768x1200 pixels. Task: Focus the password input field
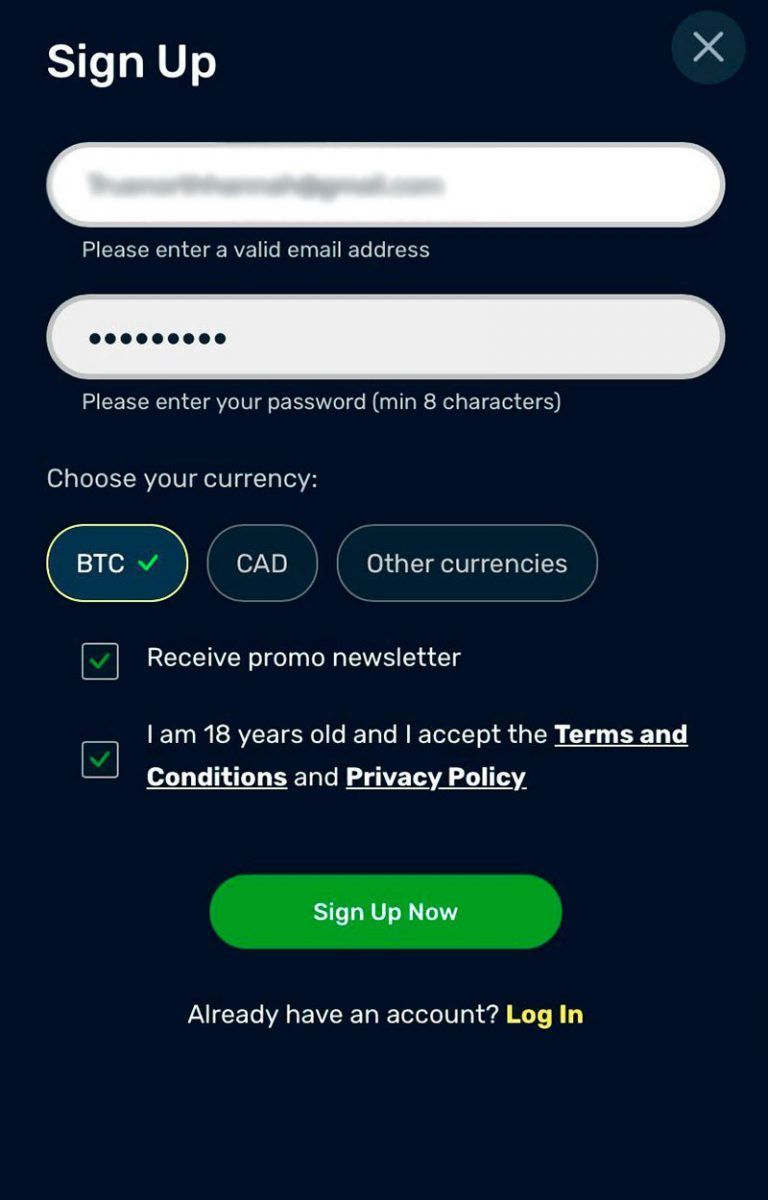pos(385,337)
